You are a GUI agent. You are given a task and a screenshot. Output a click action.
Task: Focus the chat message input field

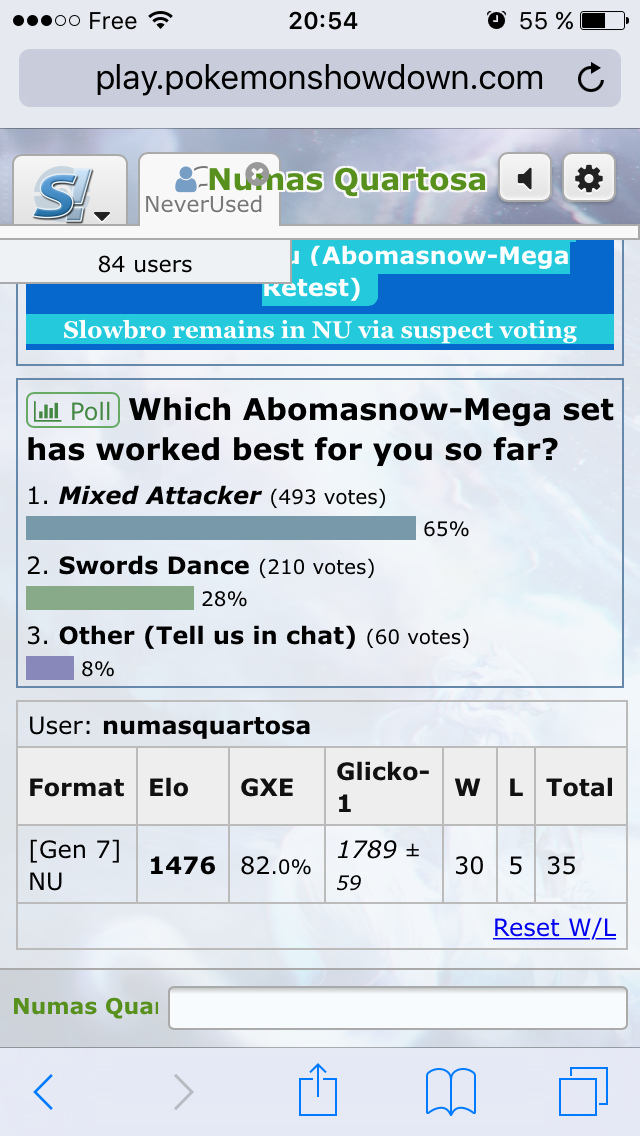coord(397,1007)
